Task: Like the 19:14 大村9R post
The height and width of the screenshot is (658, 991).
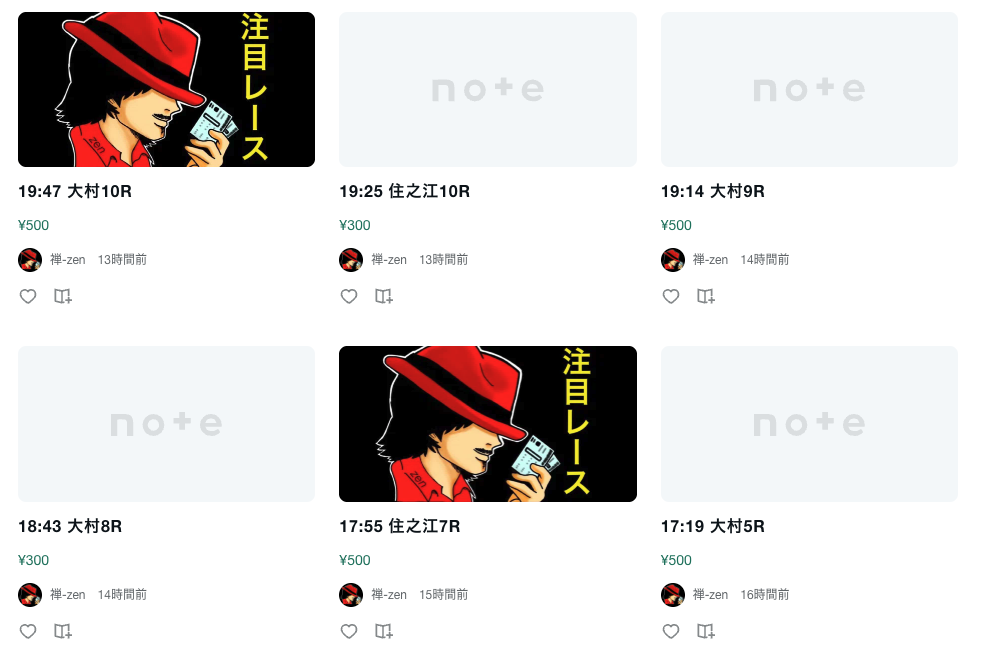Action: click(x=671, y=296)
